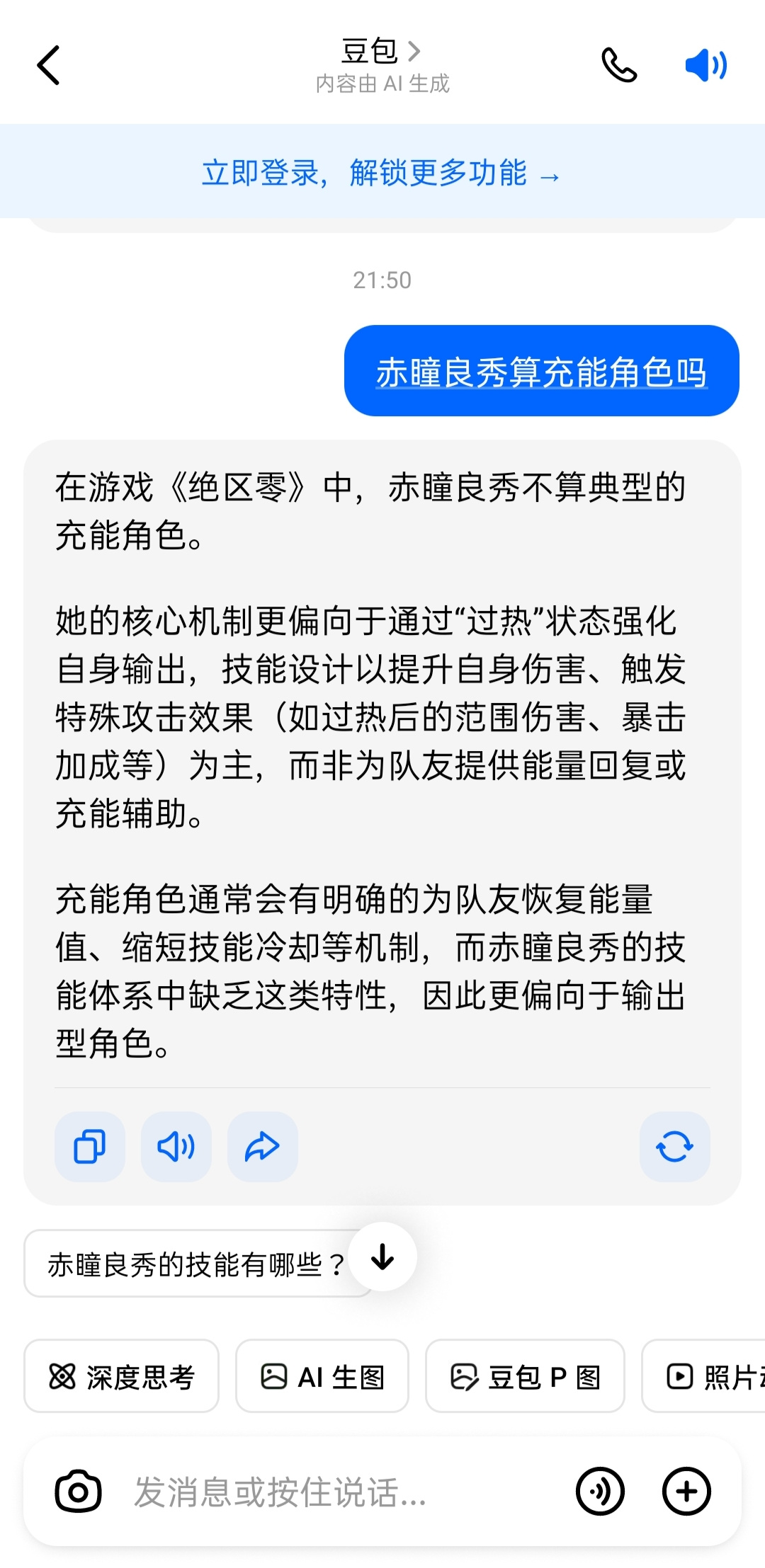Enable 深度思考 mode

click(121, 1376)
